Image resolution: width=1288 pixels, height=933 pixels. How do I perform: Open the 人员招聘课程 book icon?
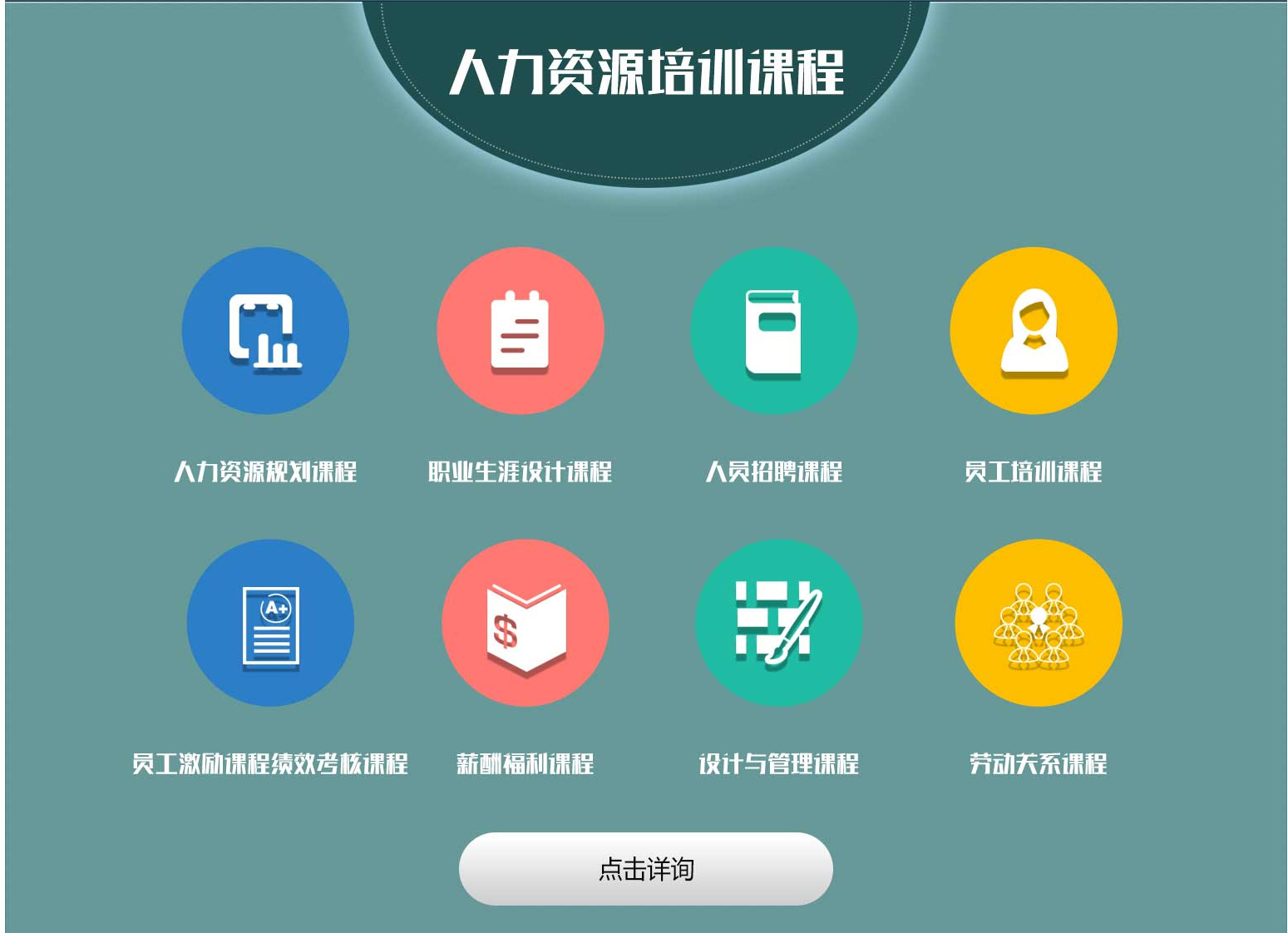773,331
